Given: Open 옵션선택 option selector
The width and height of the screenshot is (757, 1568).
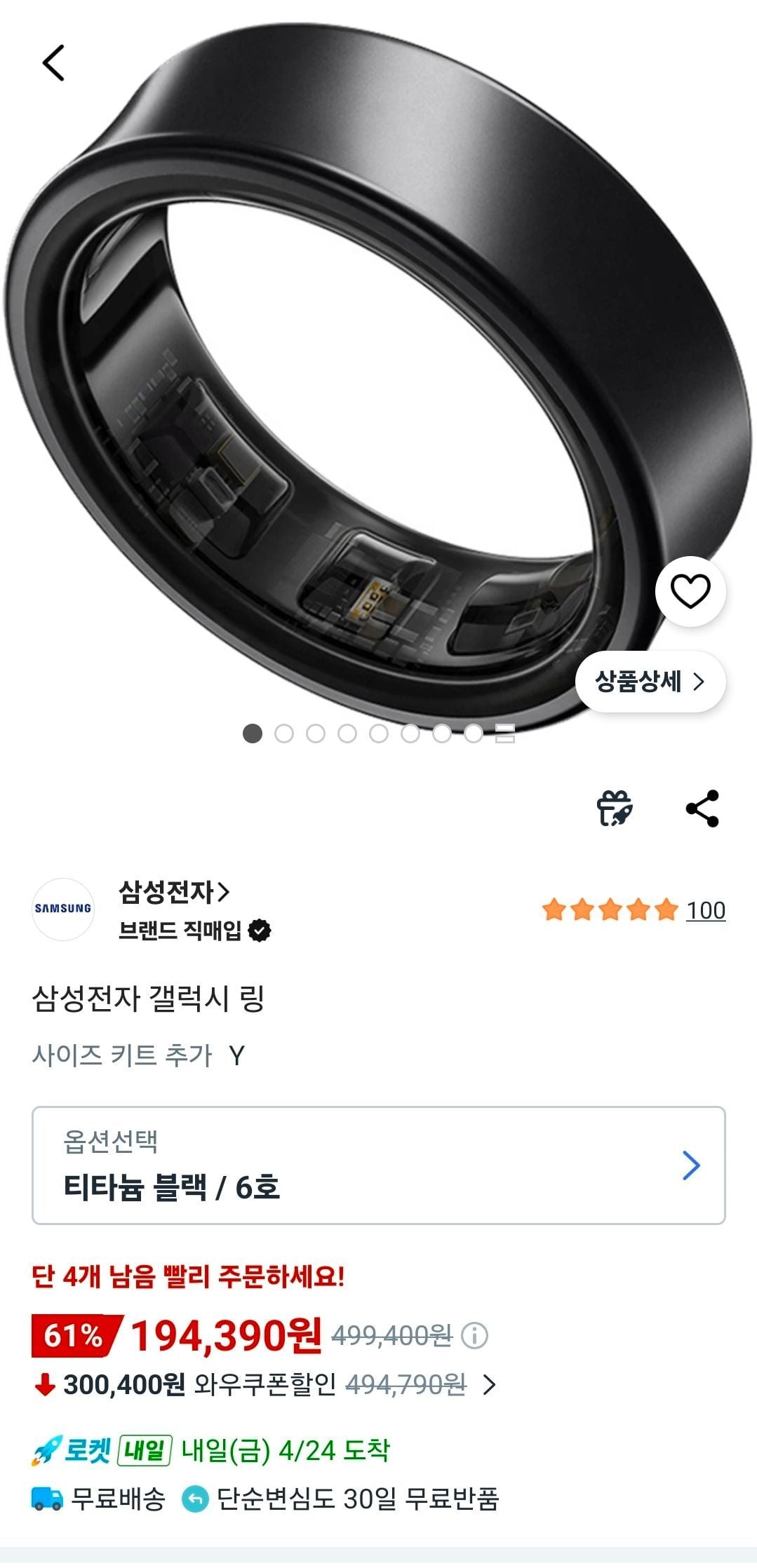Looking at the screenshot, I should (x=378, y=1165).
